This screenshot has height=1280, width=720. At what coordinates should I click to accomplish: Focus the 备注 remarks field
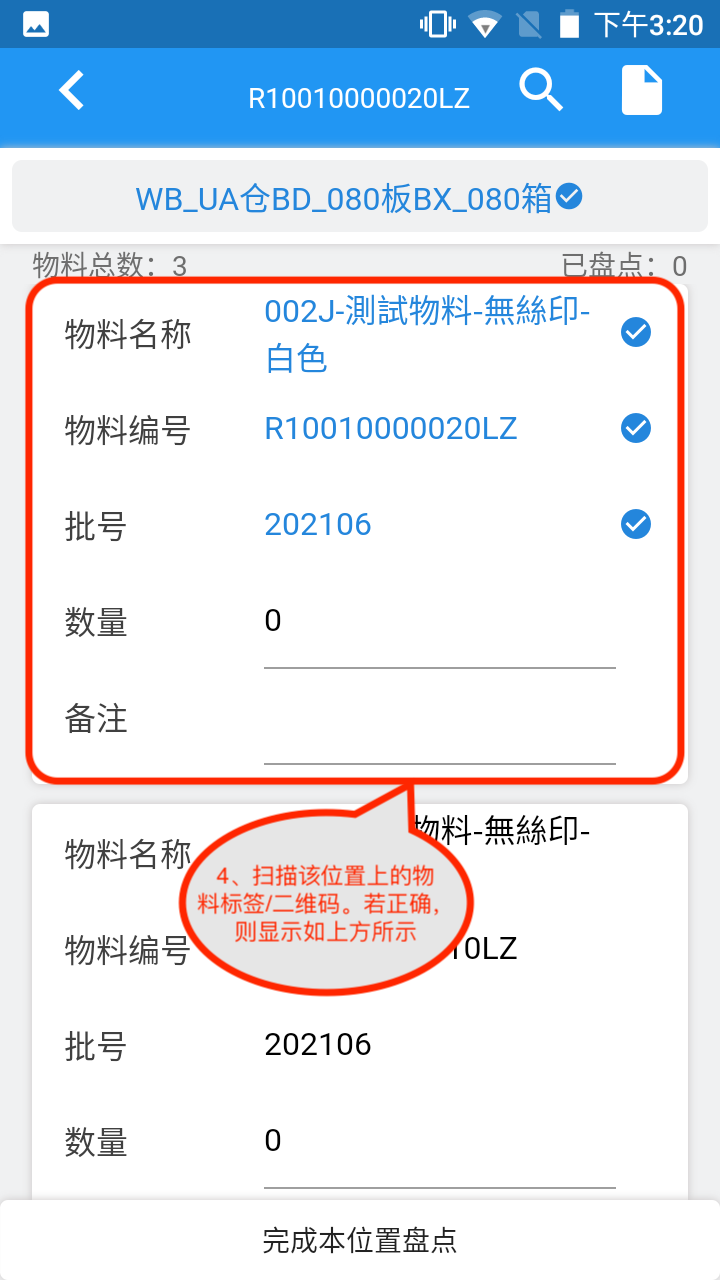[439, 720]
